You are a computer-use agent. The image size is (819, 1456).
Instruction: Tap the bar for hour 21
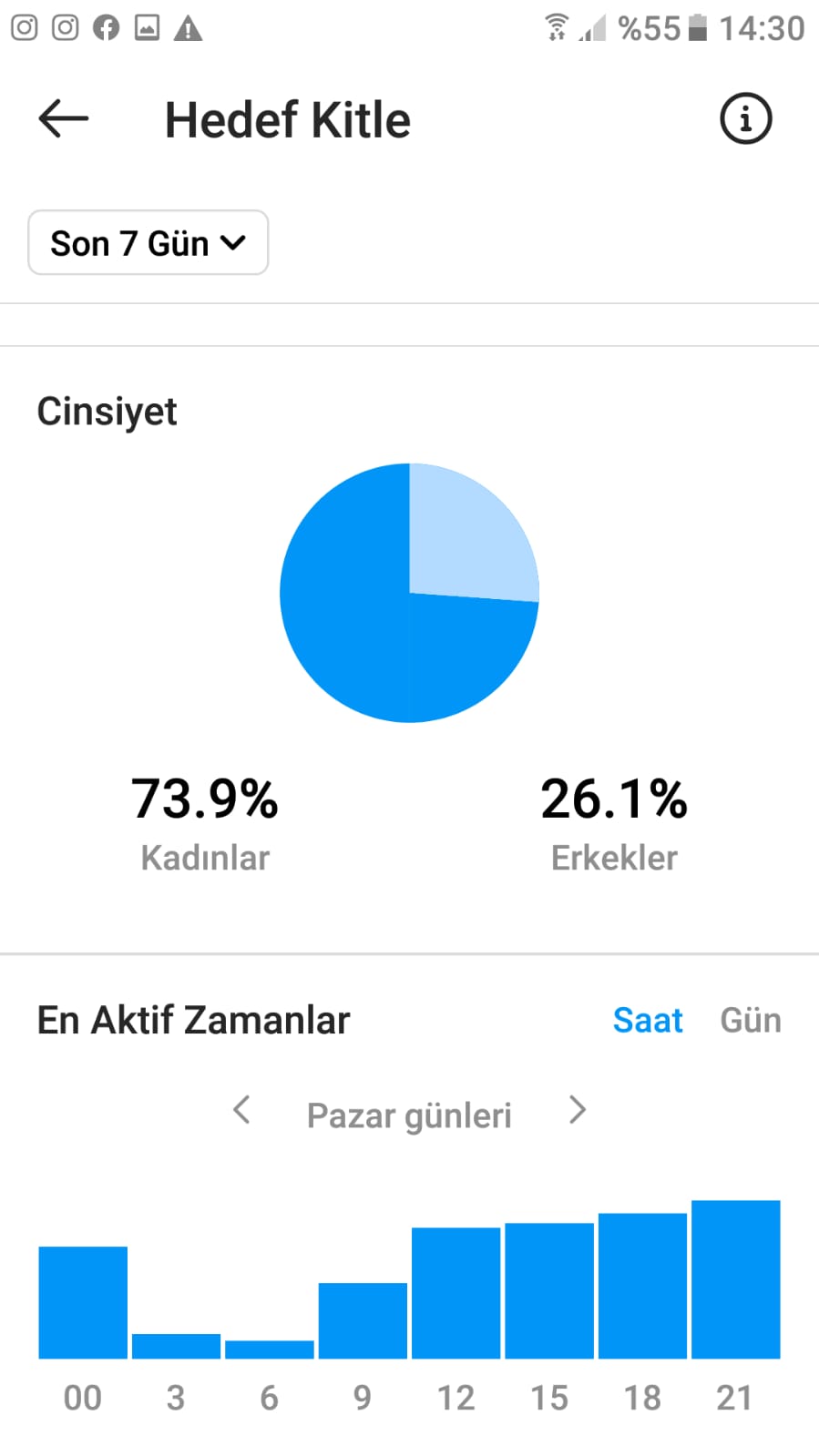[x=735, y=1279]
